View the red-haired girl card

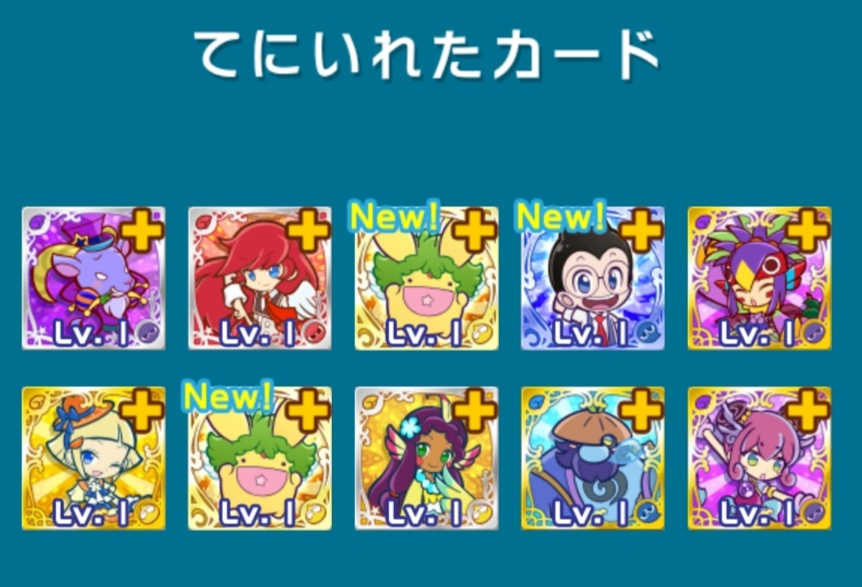[x=259, y=278]
